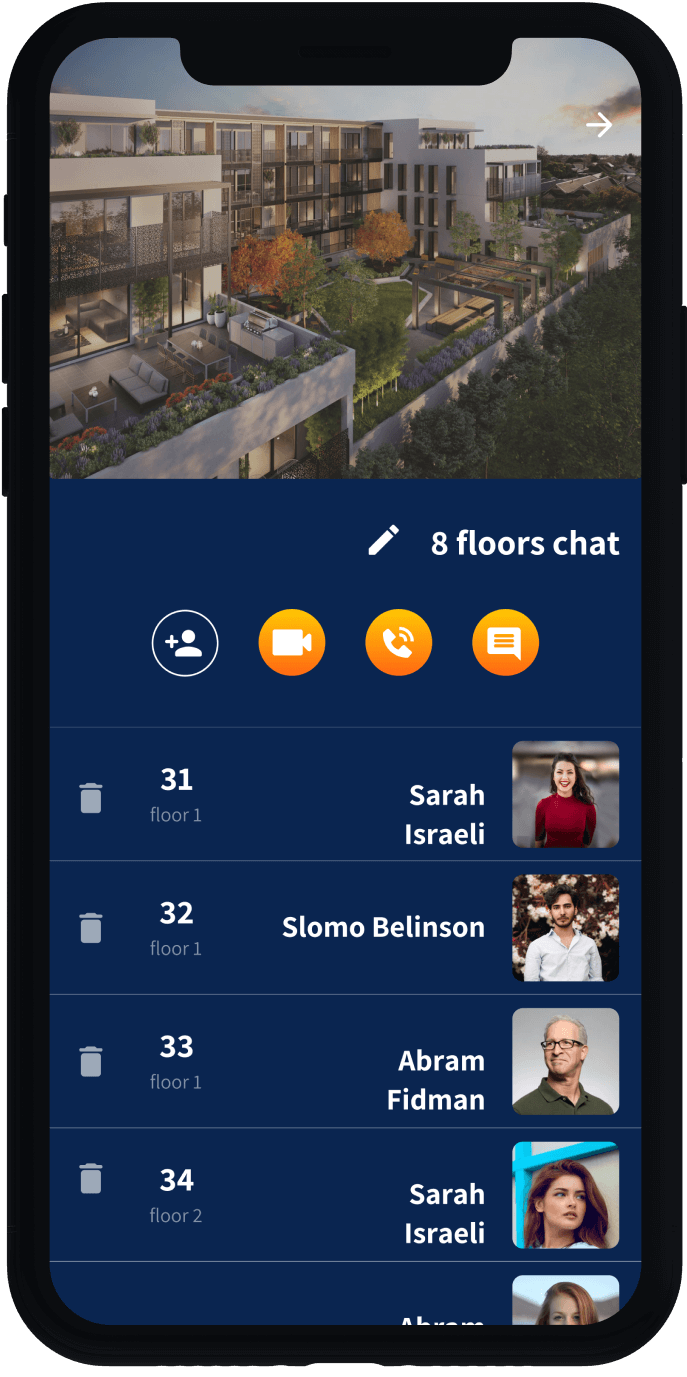Open Sarah Israeli in apartment 34
Image resolution: width=687 pixels, height=1377 pixels.
click(x=445, y=1213)
